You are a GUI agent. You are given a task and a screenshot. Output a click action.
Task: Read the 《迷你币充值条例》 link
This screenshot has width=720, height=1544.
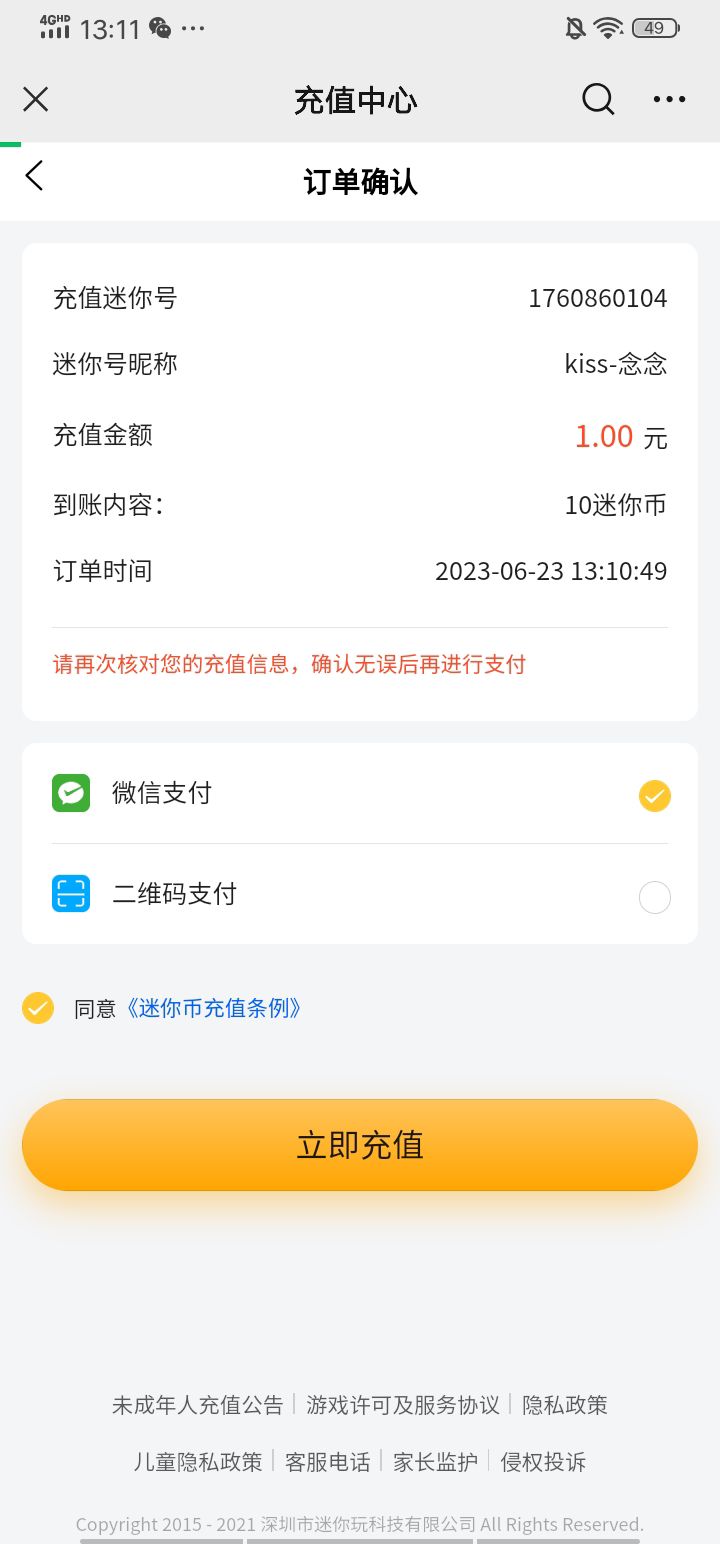[213, 1008]
